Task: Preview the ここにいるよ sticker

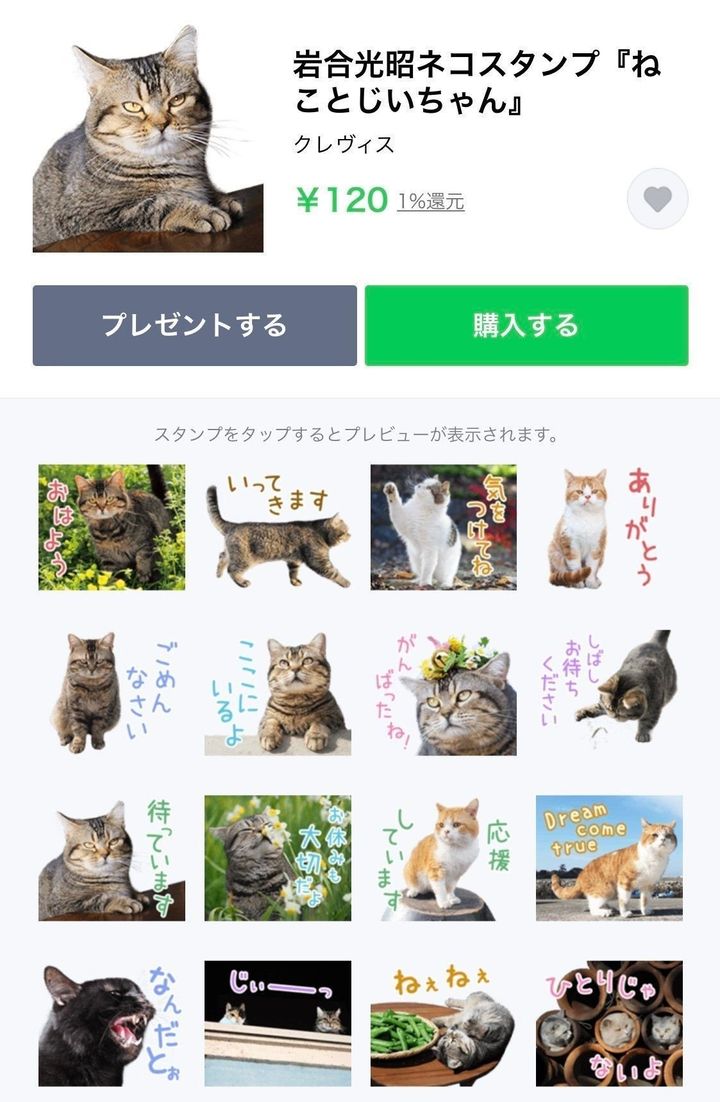Action: point(278,692)
